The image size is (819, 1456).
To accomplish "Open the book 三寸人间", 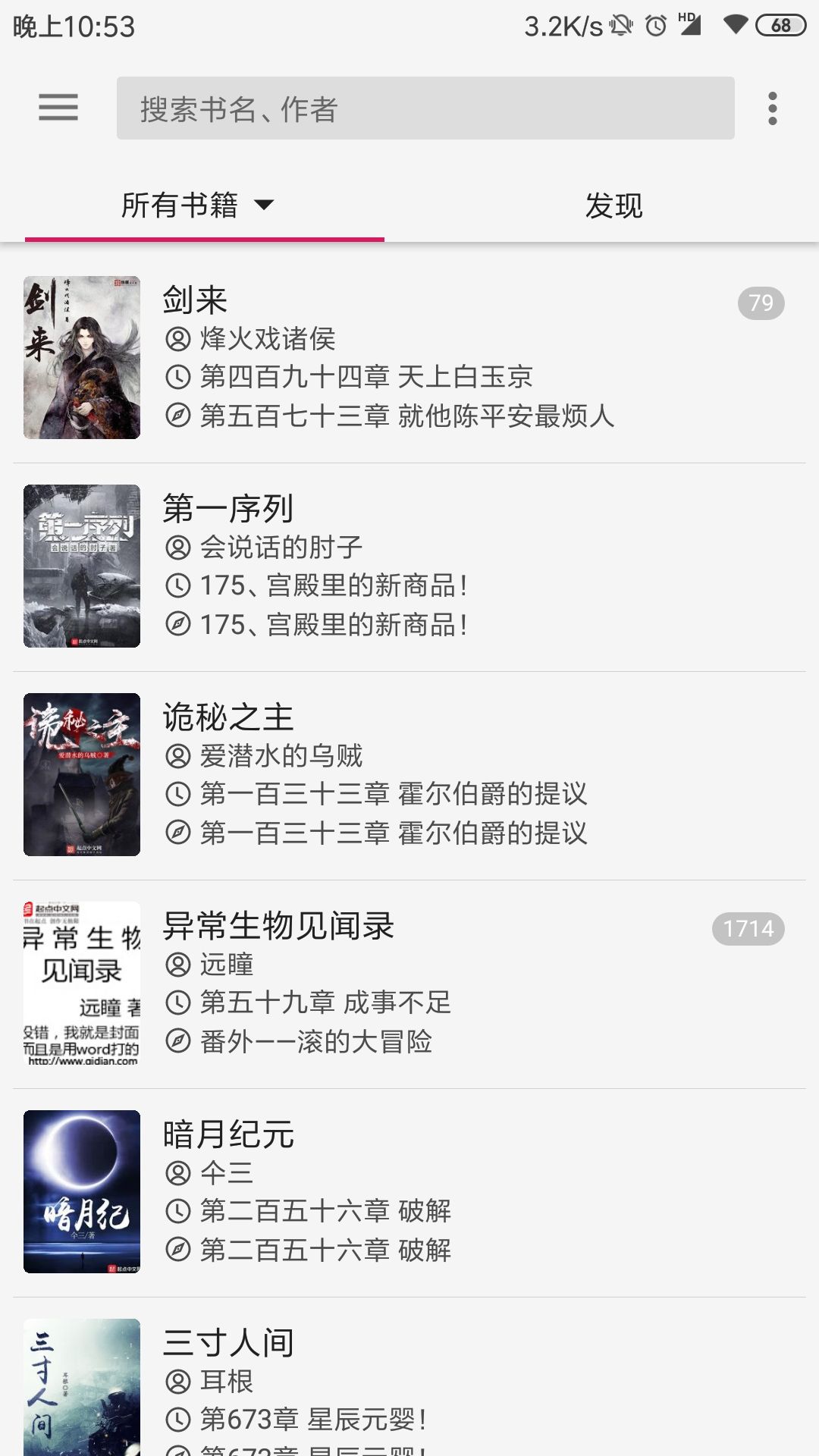I will (409, 1388).
